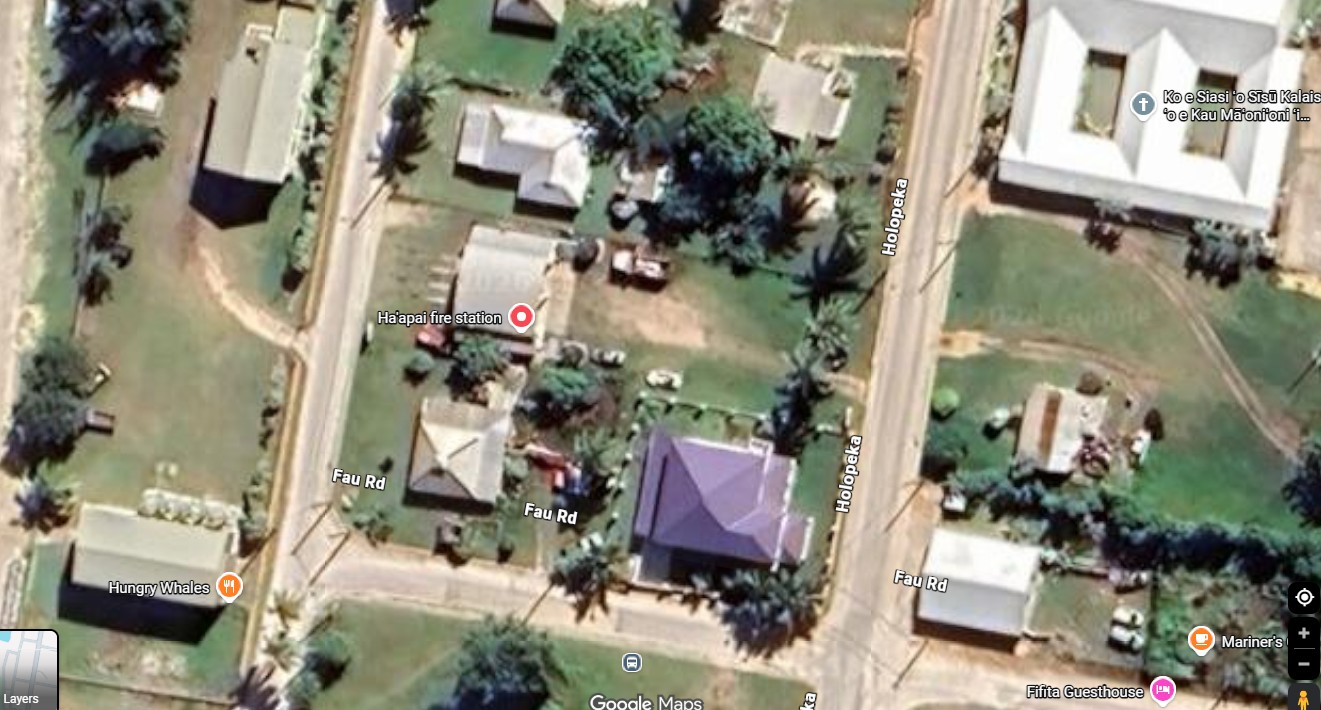Tap the bus stop icon
The image size is (1321, 710).
coord(631,662)
